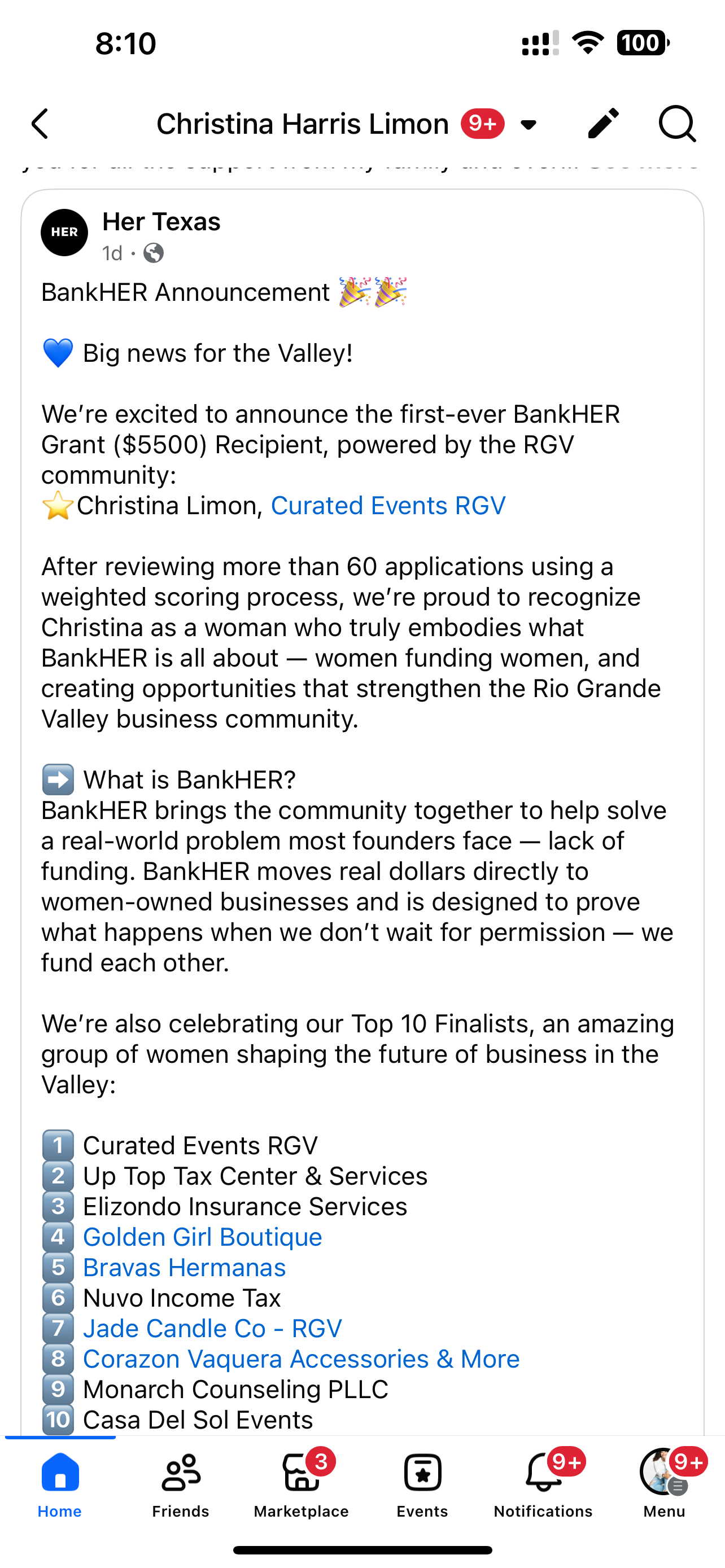
Task: Switch to the Friends tab
Action: click(180, 1484)
